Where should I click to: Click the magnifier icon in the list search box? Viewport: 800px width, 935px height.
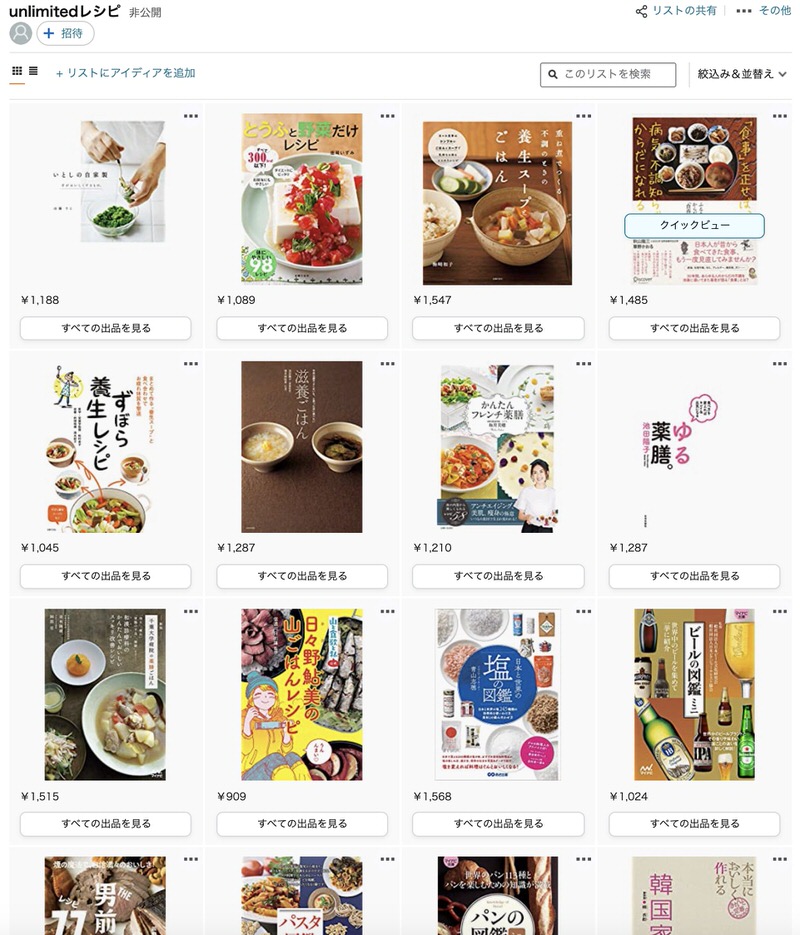553,74
